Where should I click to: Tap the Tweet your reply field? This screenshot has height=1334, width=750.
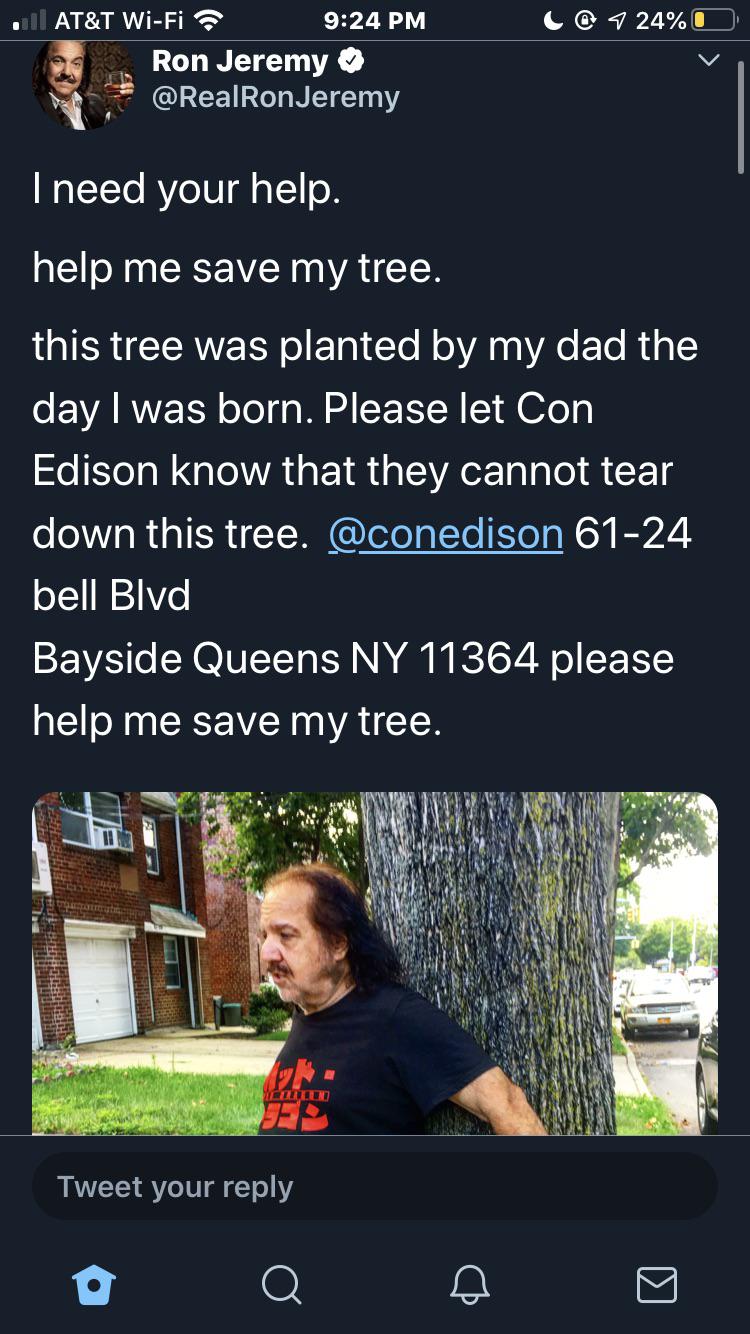375,1187
